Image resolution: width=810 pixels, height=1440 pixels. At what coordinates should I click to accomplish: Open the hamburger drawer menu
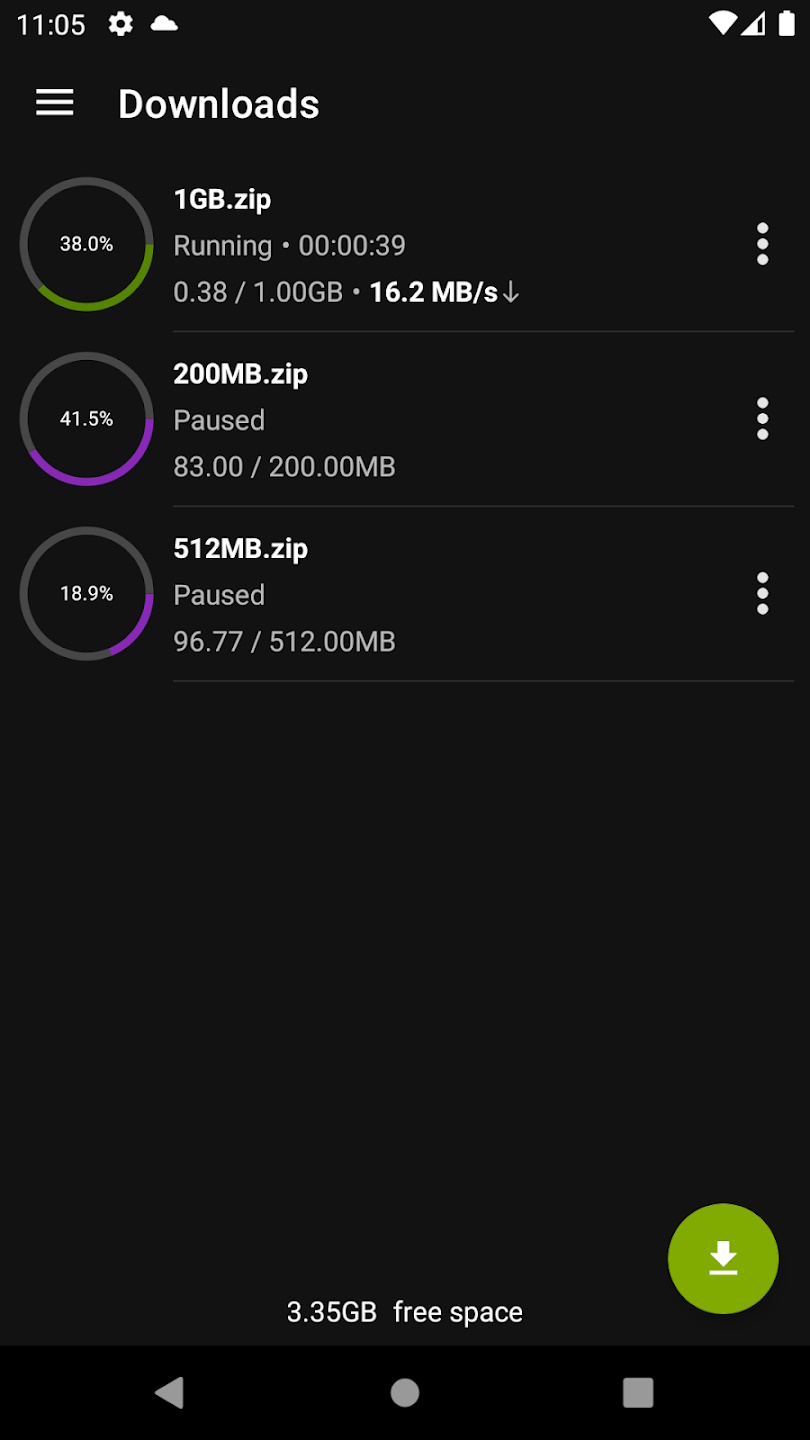pyautogui.click(x=55, y=103)
